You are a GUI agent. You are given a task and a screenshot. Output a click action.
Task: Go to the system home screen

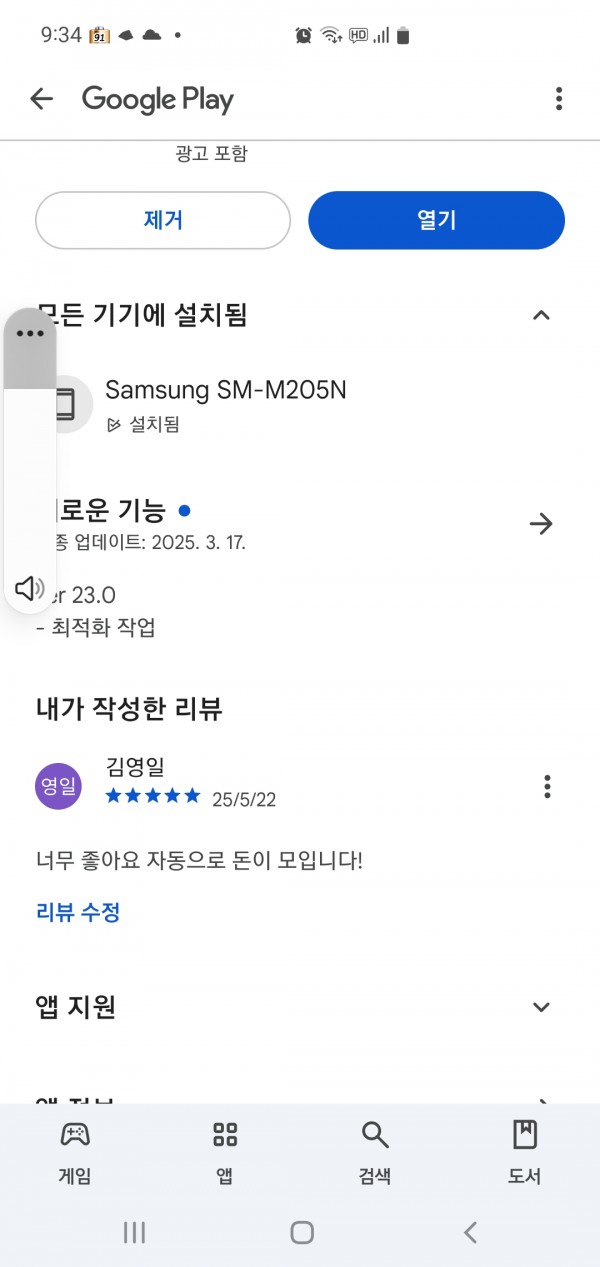[x=302, y=1232]
